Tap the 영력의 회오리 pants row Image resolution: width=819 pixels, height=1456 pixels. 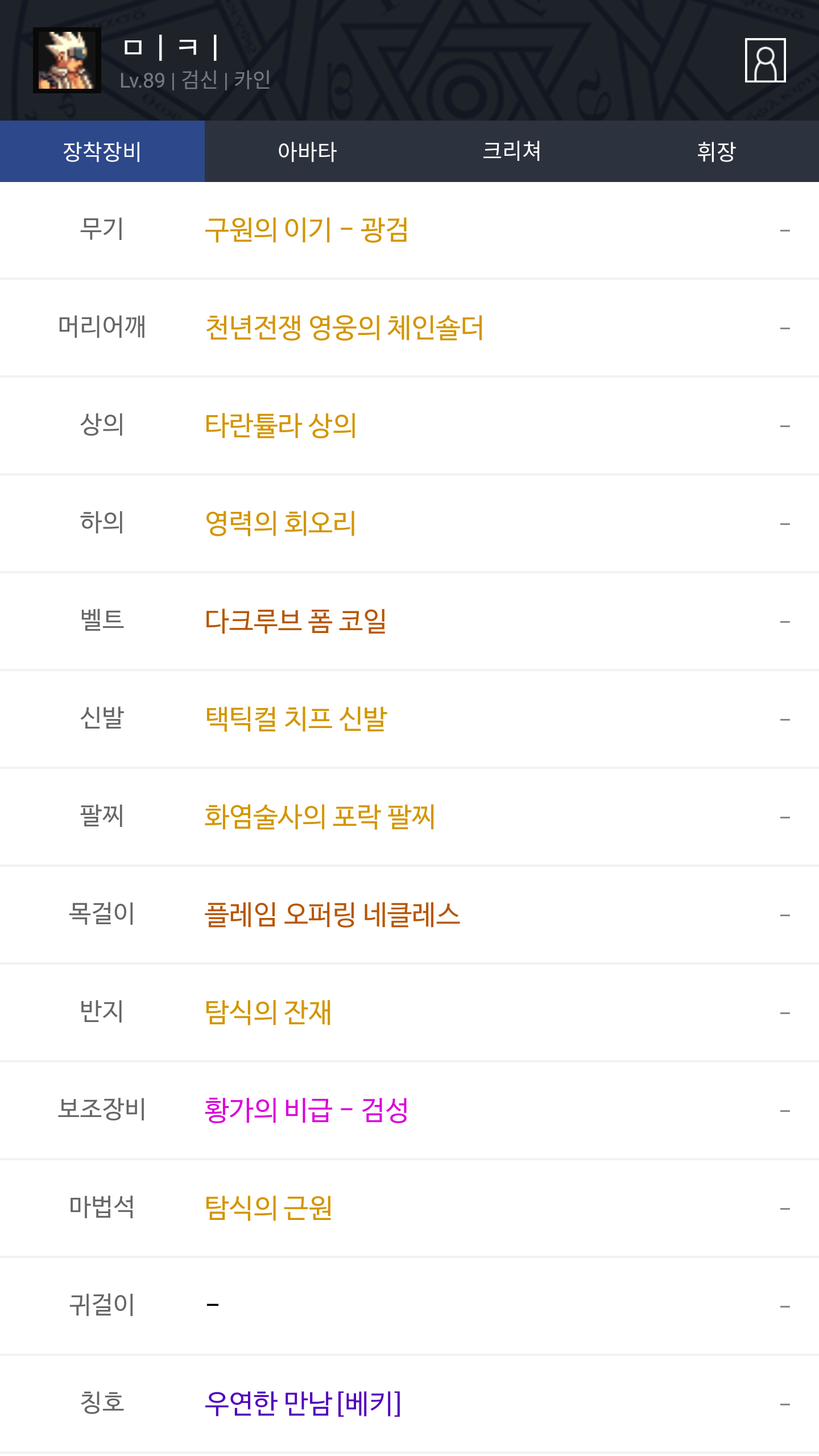click(280, 523)
